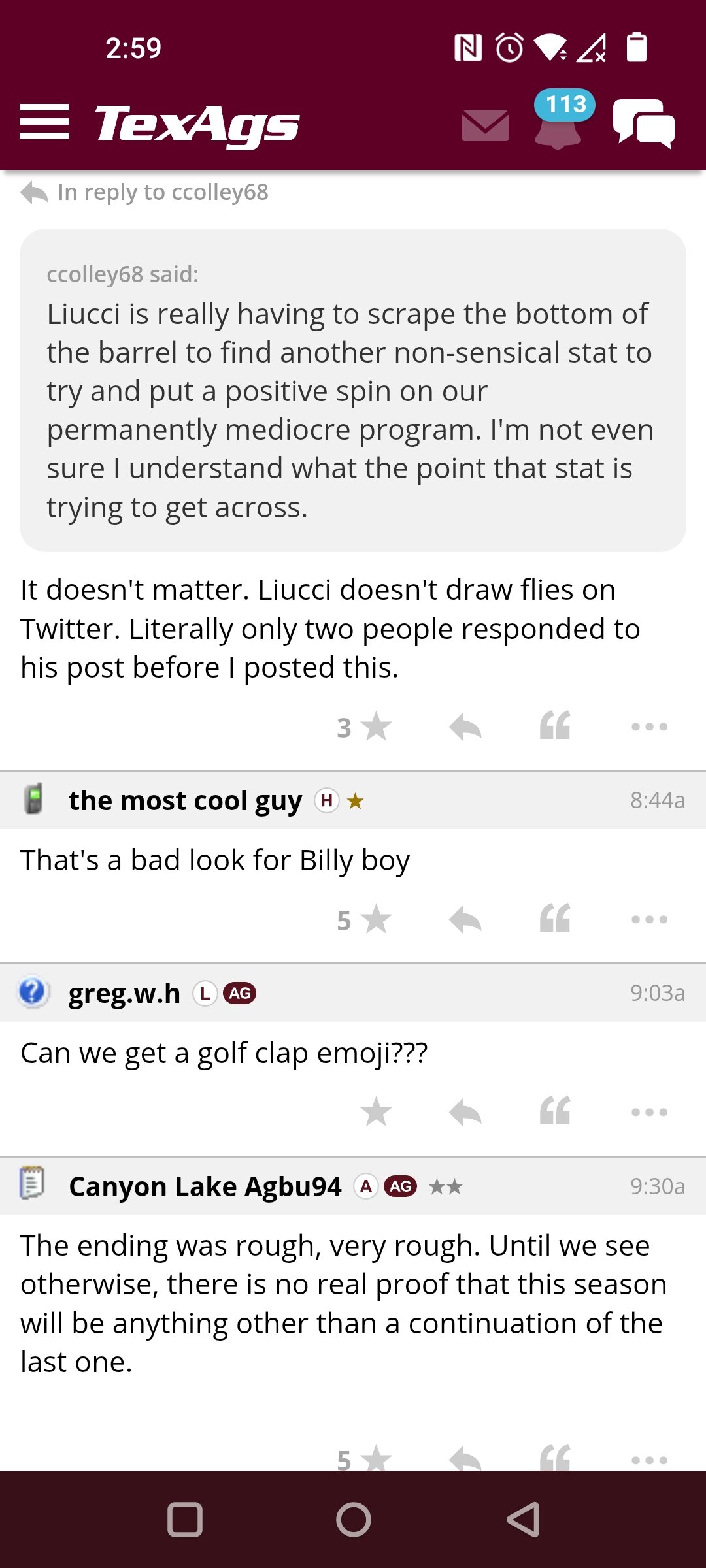
Task: Open Canyon Lake Agbu94's profile
Action: click(205, 1186)
